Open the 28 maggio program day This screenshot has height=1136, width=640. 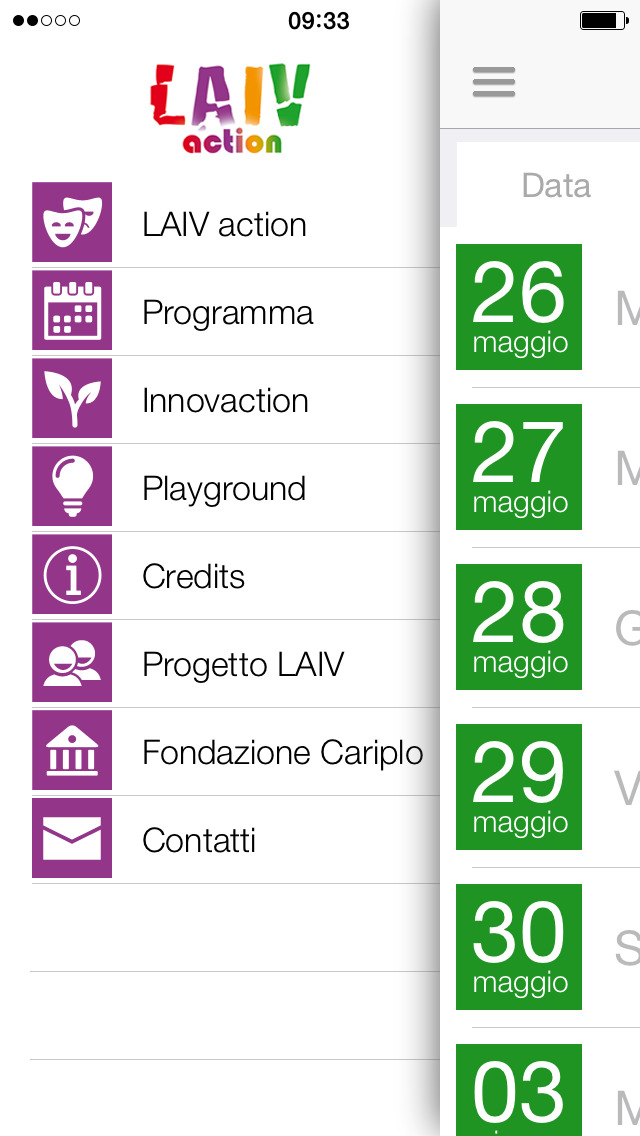(548, 627)
